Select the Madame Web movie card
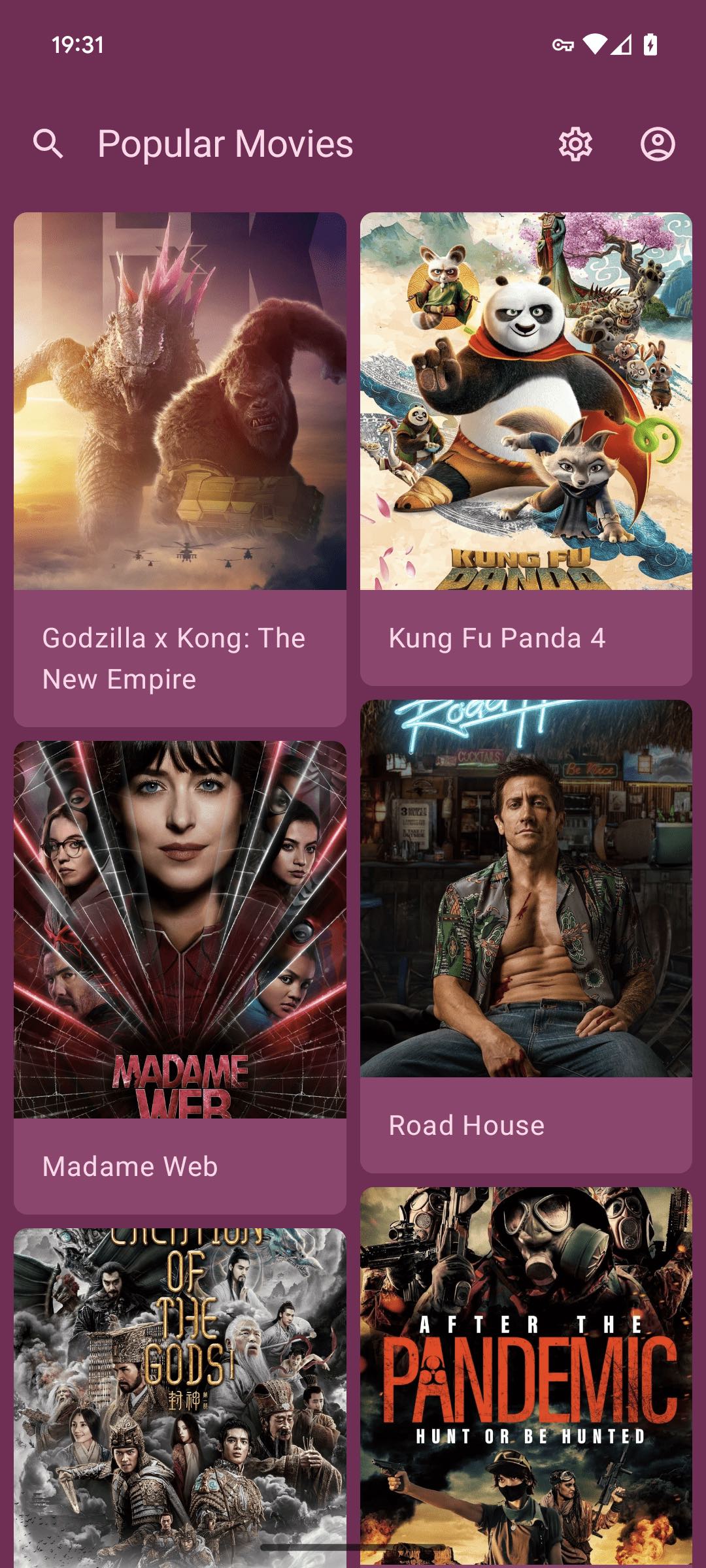 click(x=180, y=977)
